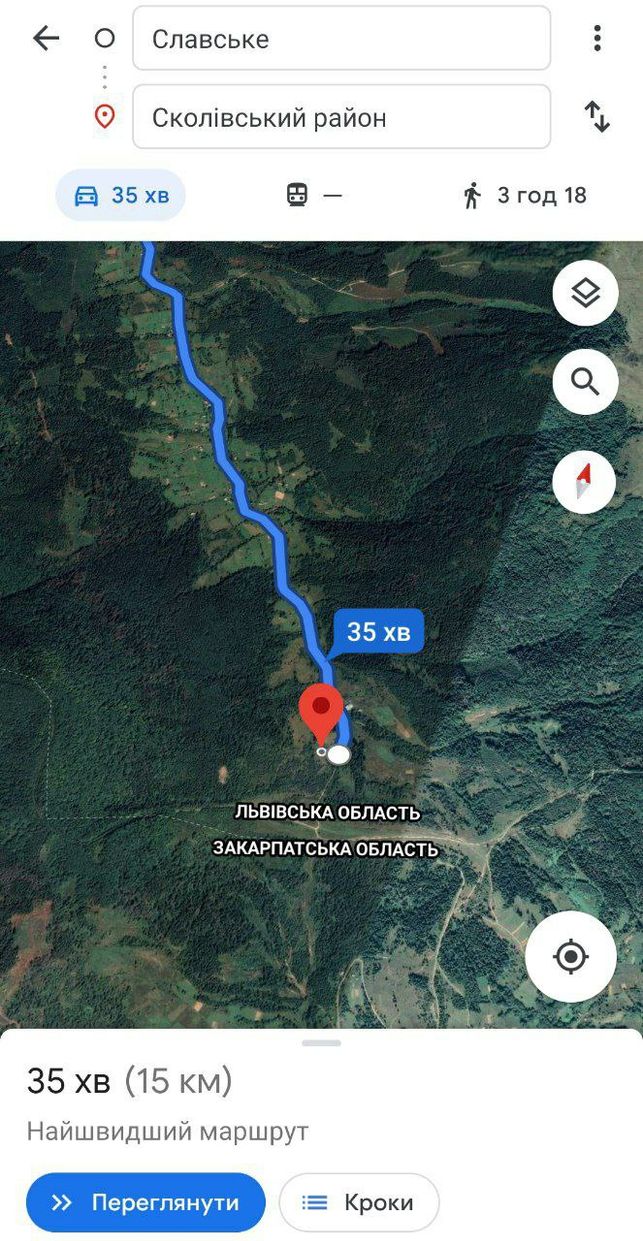Tap the Переглянути button
The image size is (643, 1241).
point(146,1202)
